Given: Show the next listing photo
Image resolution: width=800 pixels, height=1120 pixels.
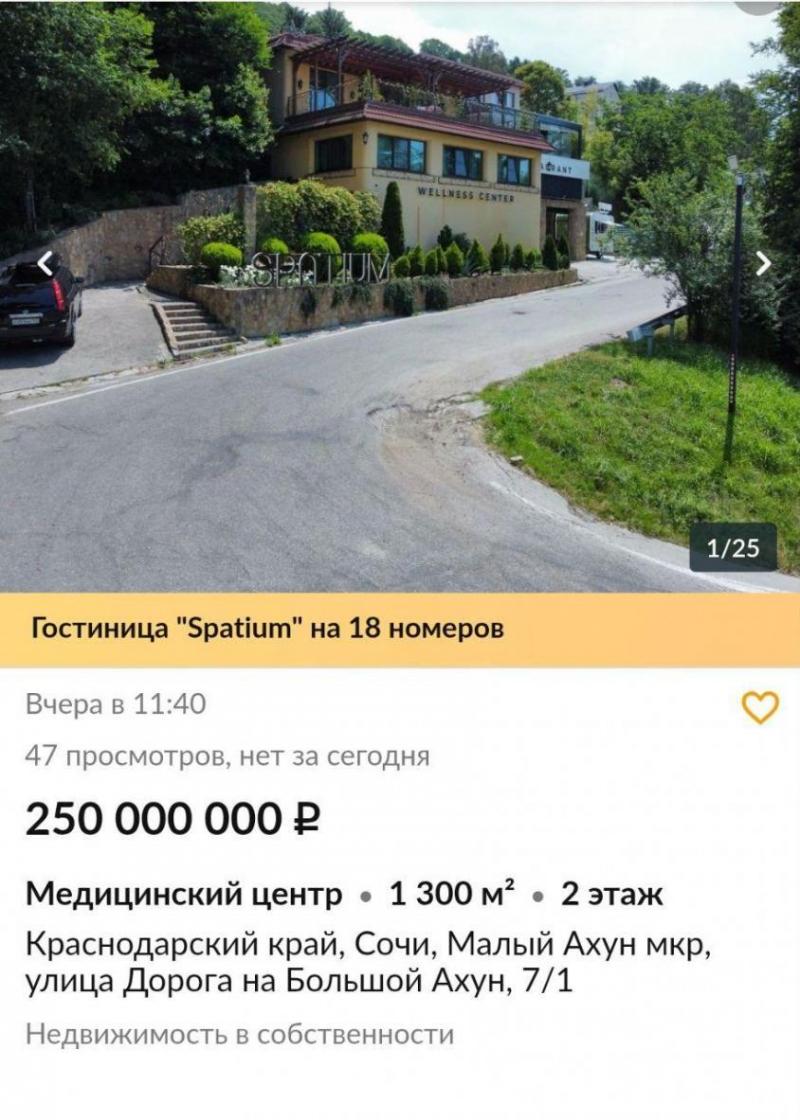Looking at the screenshot, I should point(763,263).
